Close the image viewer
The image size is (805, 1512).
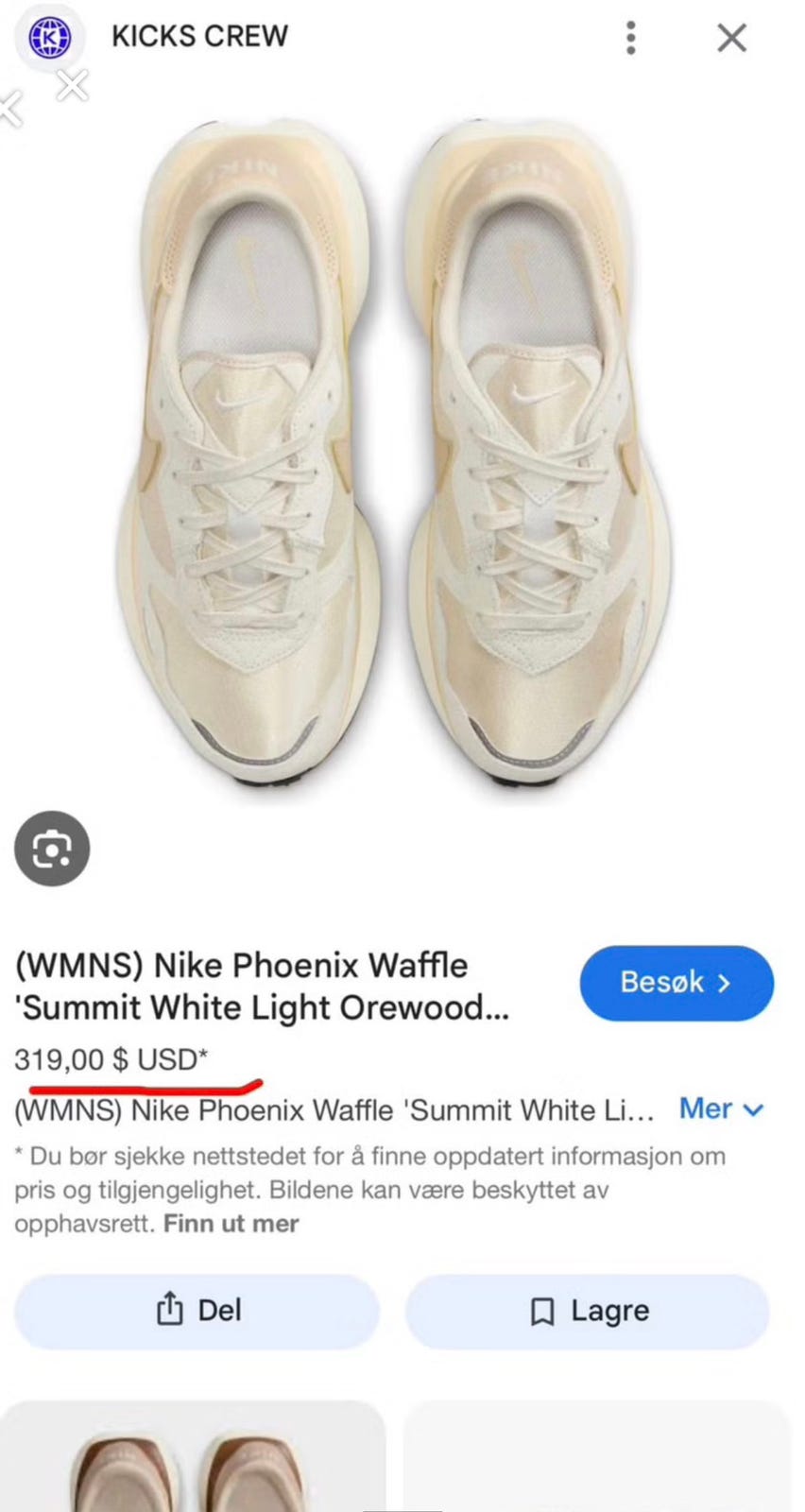pos(731,38)
